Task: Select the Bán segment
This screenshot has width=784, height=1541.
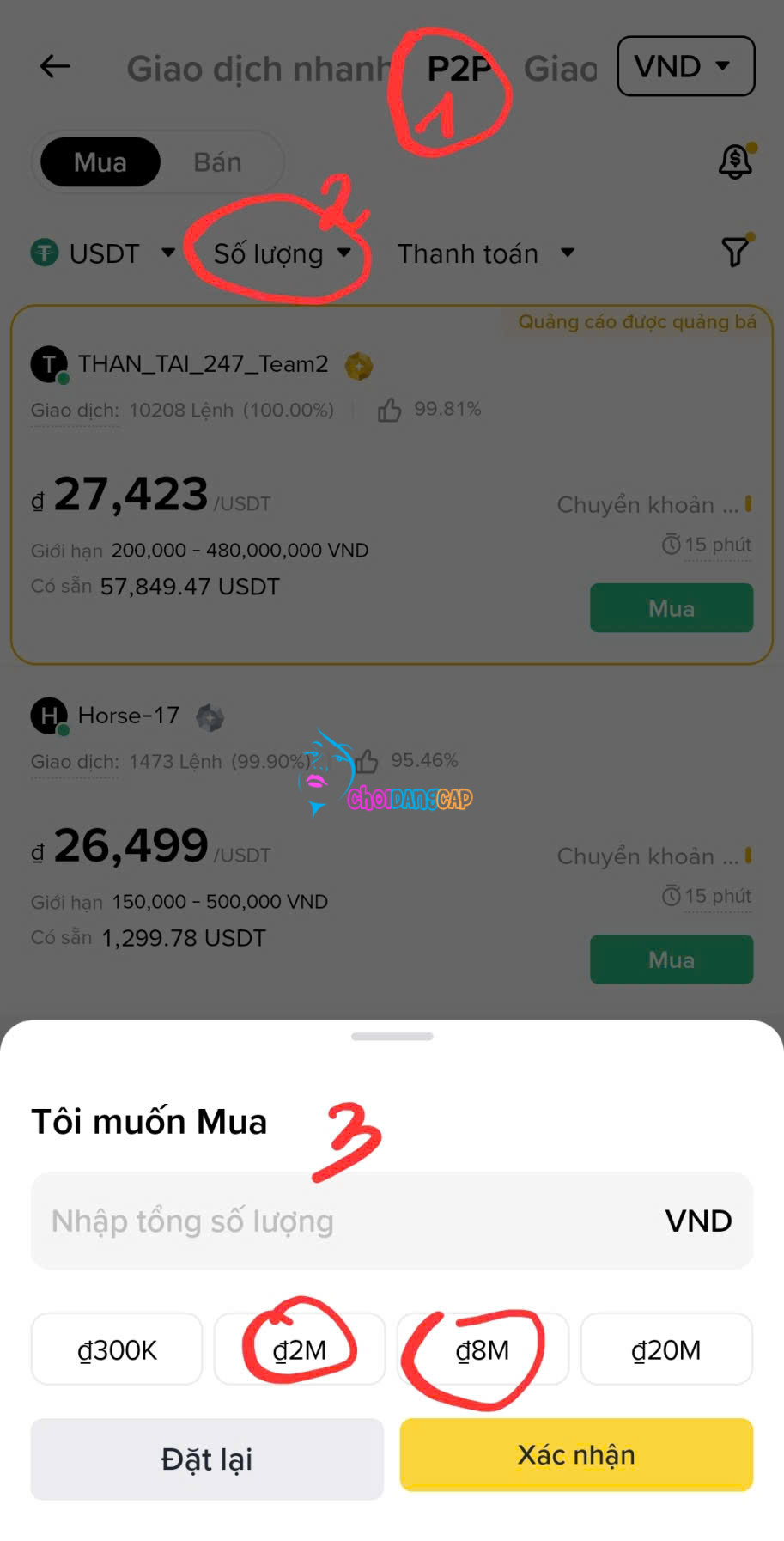Action: click(x=217, y=162)
